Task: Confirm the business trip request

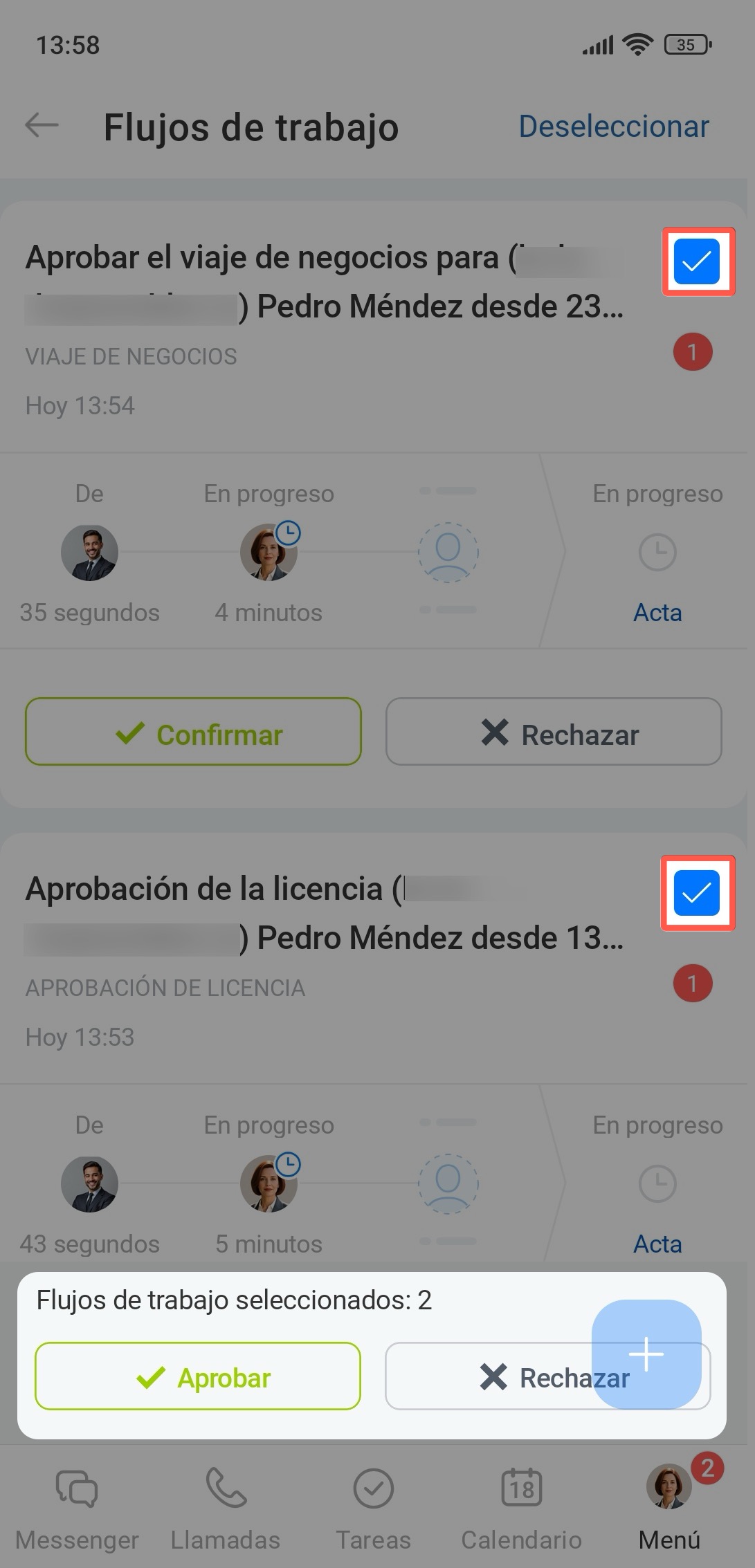Action: click(x=193, y=732)
